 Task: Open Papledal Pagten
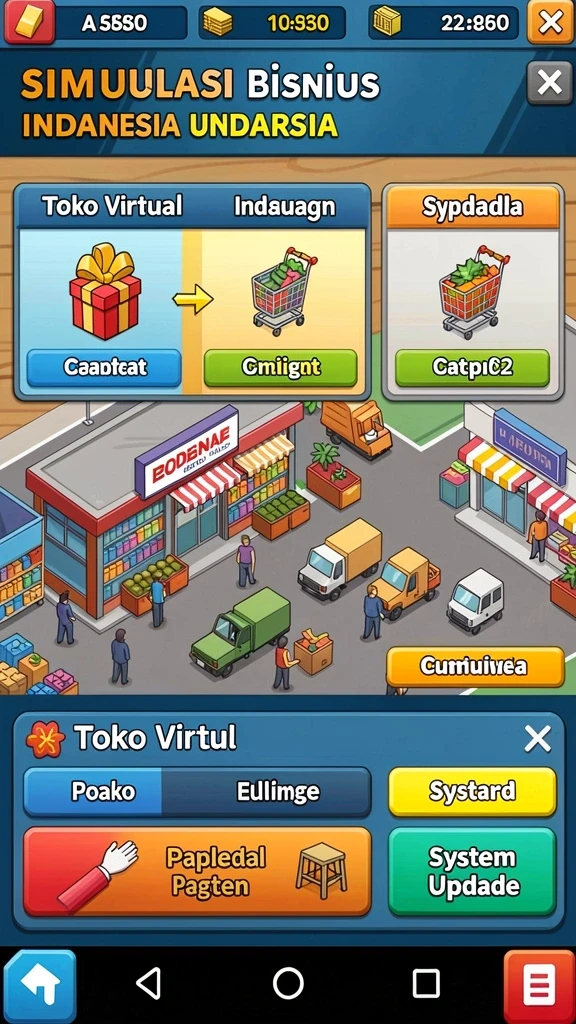197,871
